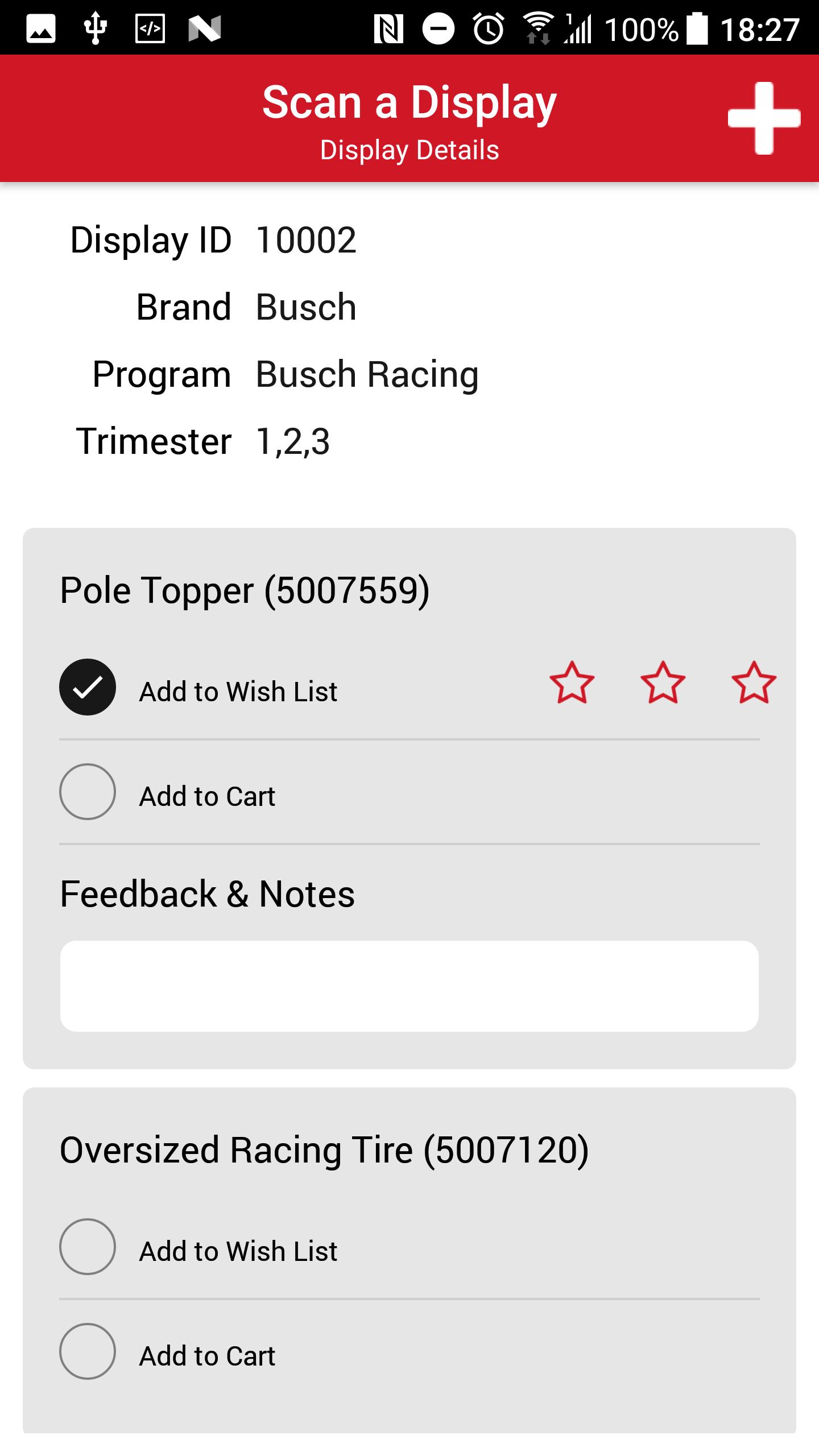This screenshot has height=1456, width=819.
Task: Select Add to Cart for Oversized Racing Tire
Action: pos(88,1351)
